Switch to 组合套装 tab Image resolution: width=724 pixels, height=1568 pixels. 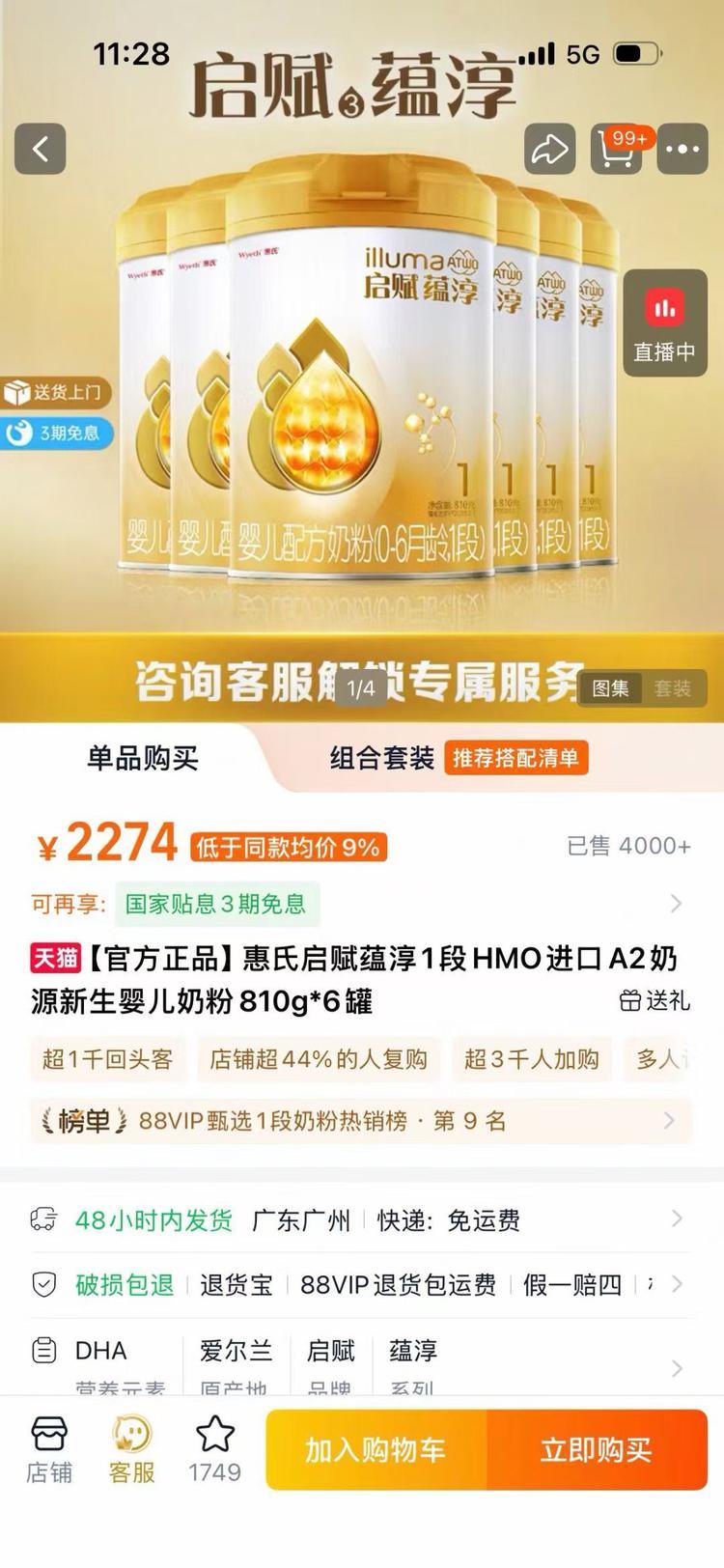(x=382, y=758)
